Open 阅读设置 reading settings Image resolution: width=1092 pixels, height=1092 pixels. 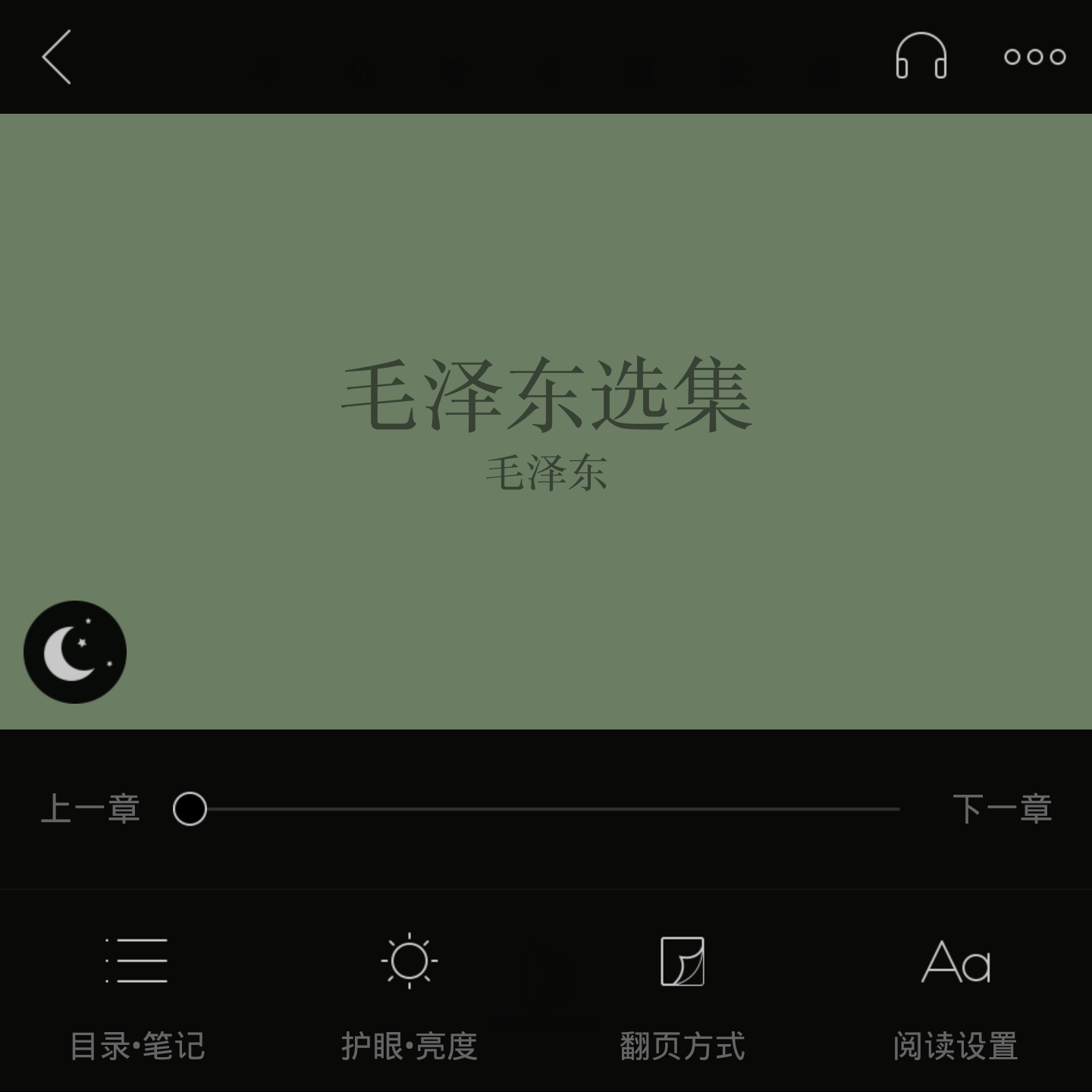(955, 995)
